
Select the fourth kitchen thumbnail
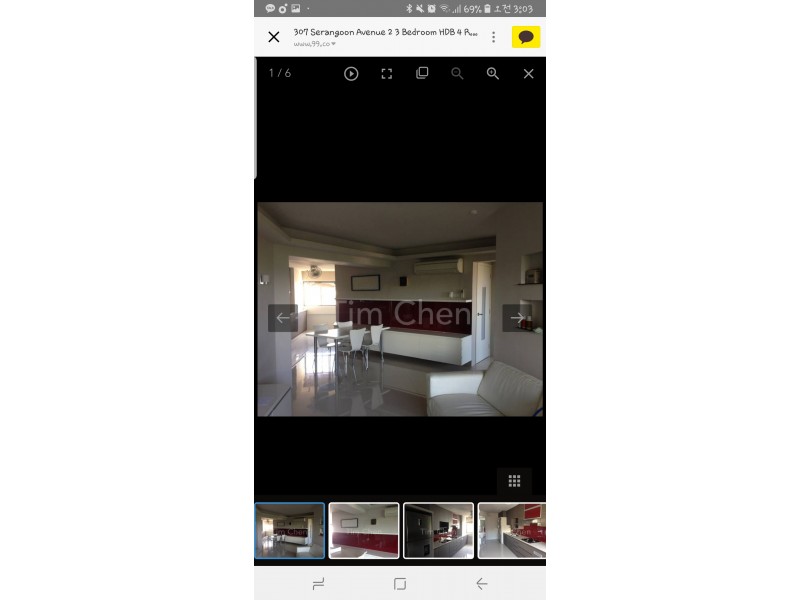click(512, 530)
